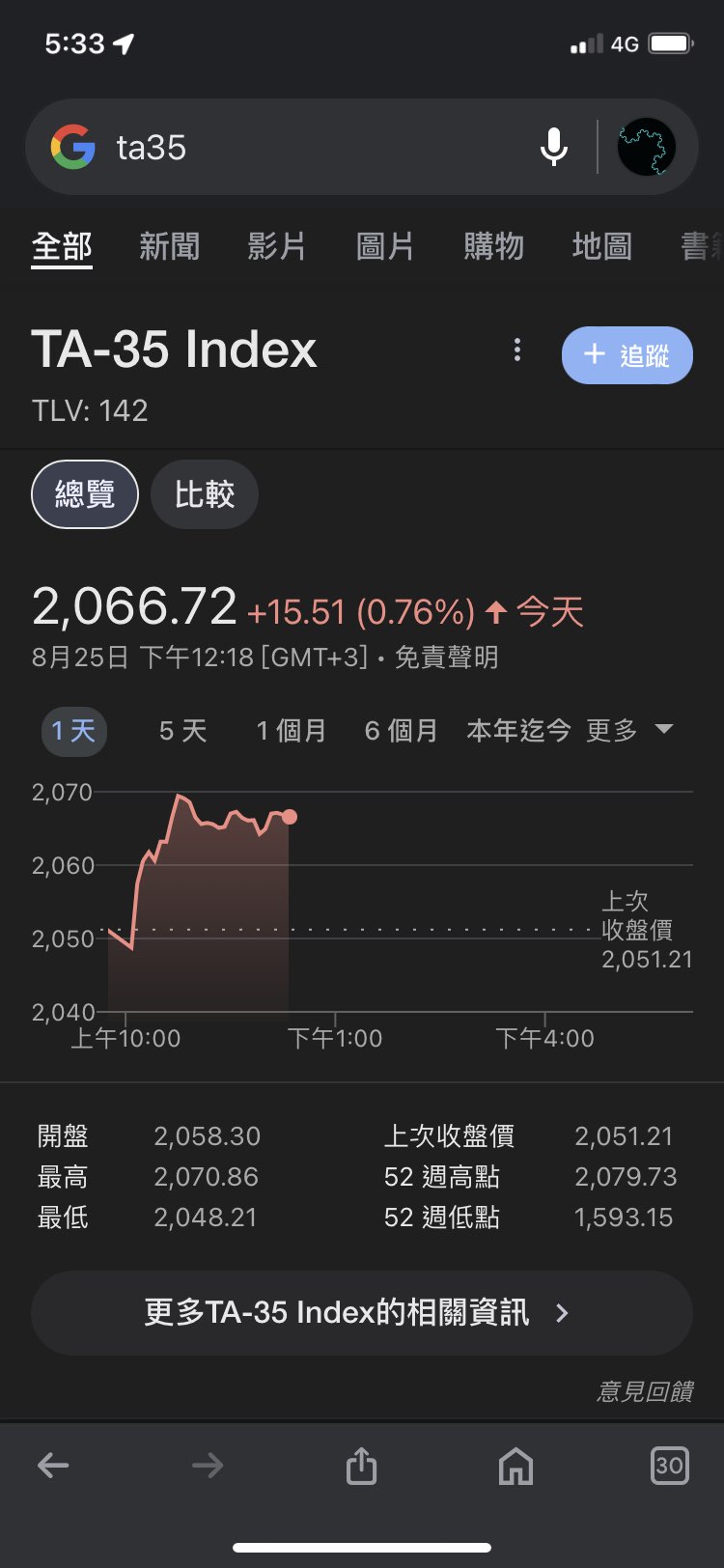
Task: Send feedback via 意見回饋
Action: (645, 1391)
